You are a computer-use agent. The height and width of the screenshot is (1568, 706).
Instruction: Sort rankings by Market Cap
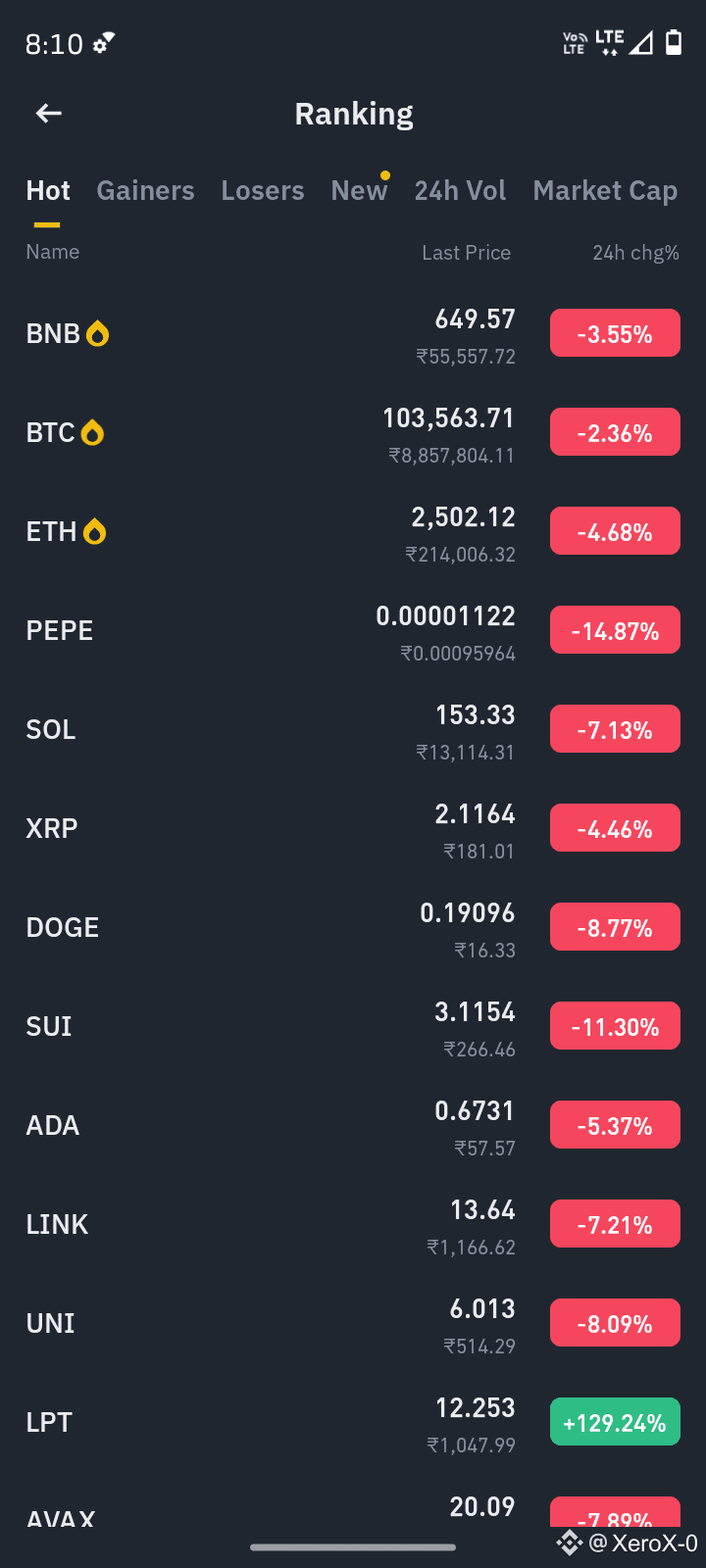pyautogui.click(x=605, y=190)
